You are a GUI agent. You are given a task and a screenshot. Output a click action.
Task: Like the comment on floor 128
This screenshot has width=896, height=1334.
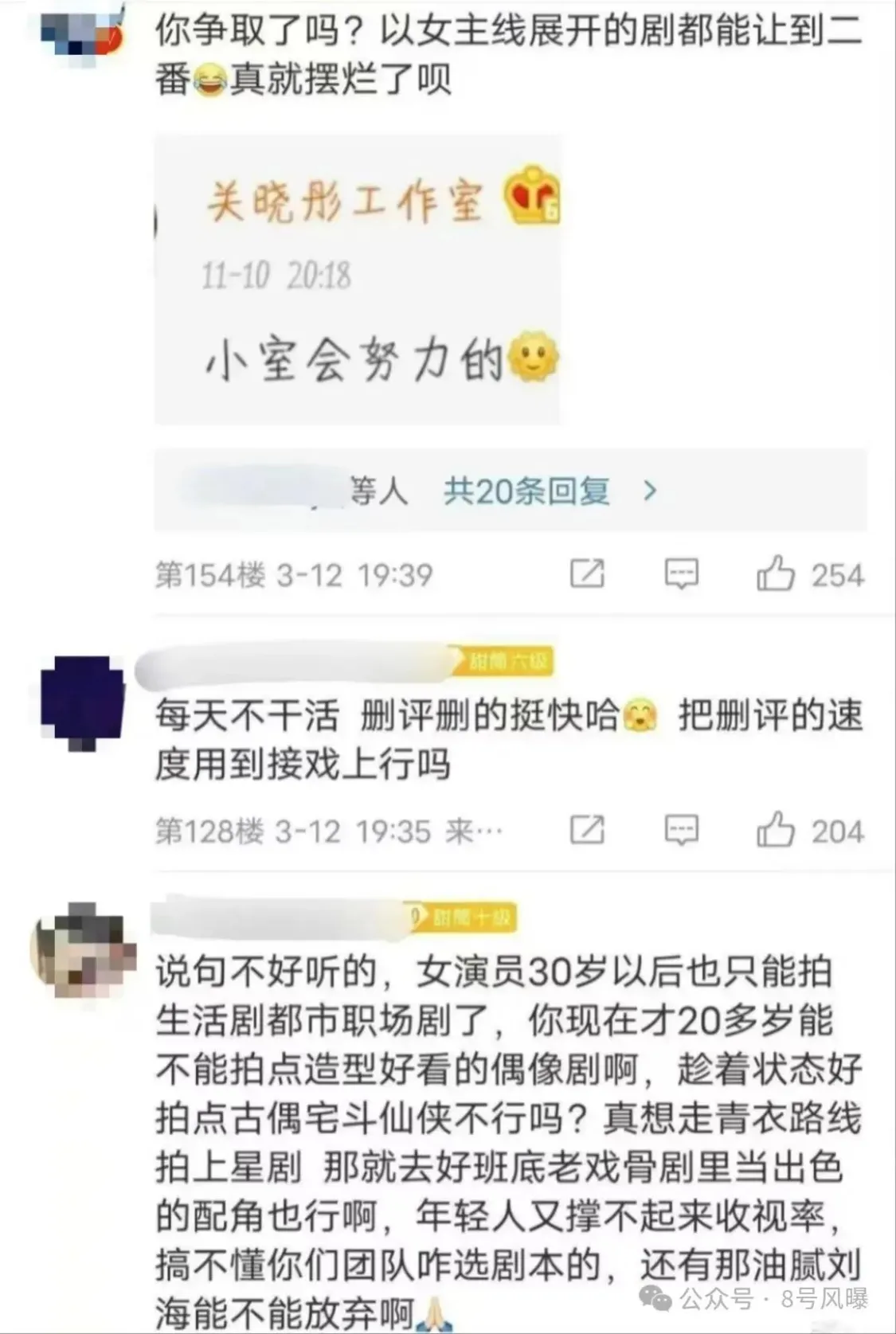pyautogui.click(x=775, y=831)
